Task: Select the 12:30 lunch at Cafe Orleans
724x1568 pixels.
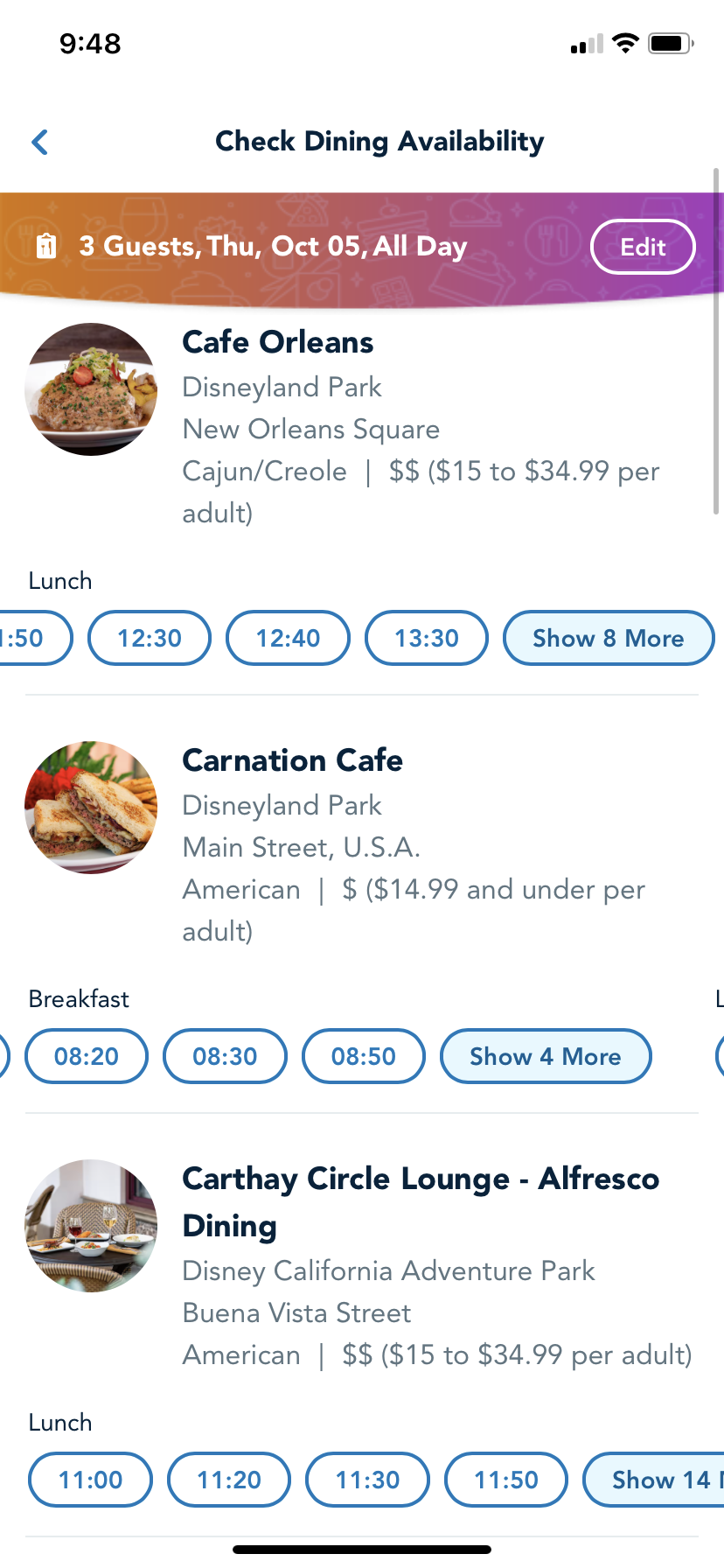Action: (x=150, y=638)
